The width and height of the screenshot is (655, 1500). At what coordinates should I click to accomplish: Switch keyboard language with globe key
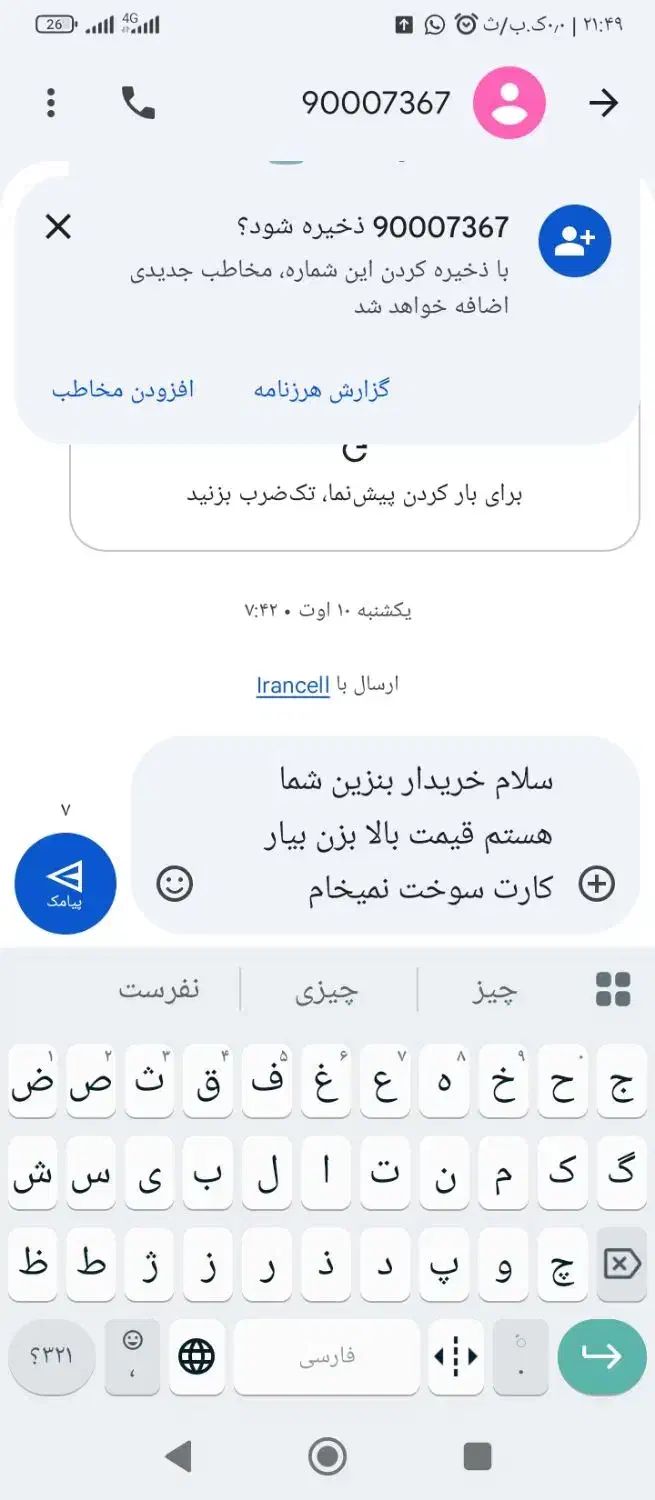[x=197, y=1357]
